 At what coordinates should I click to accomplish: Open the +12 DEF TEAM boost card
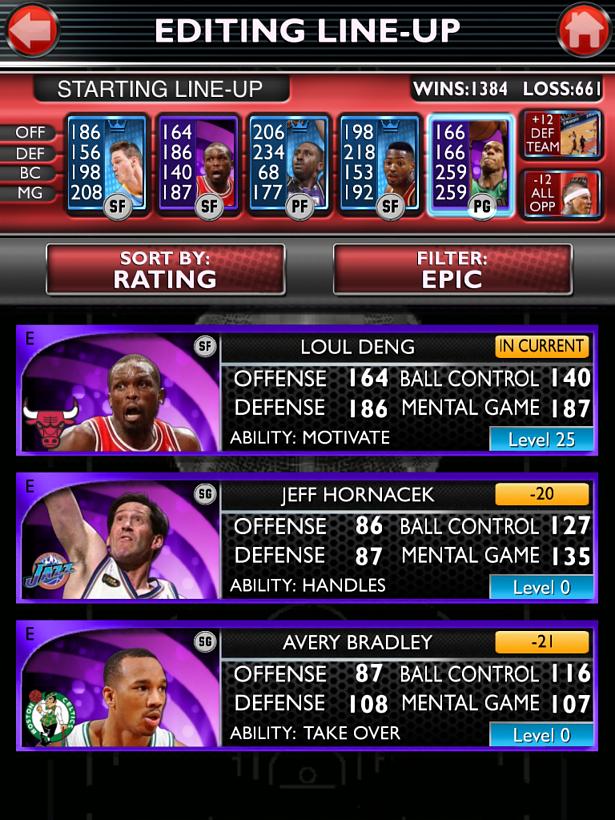[x=561, y=135]
